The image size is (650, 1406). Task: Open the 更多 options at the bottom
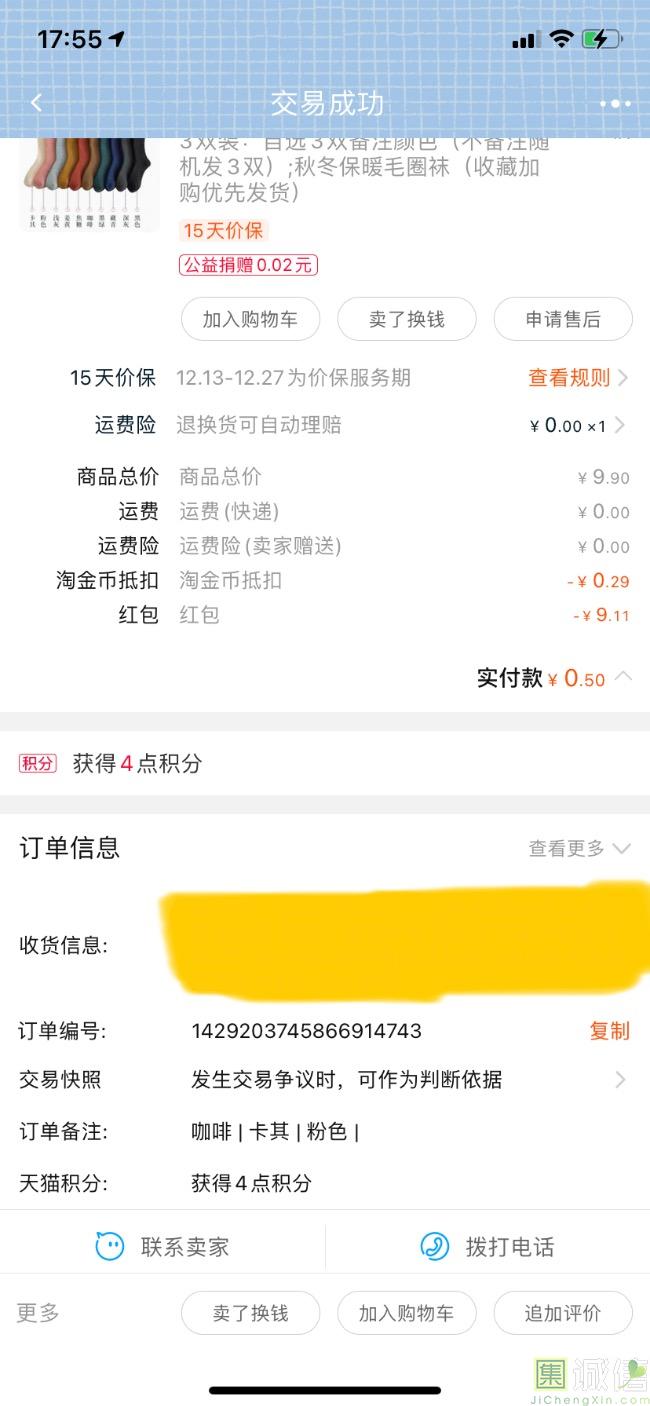coord(38,1313)
